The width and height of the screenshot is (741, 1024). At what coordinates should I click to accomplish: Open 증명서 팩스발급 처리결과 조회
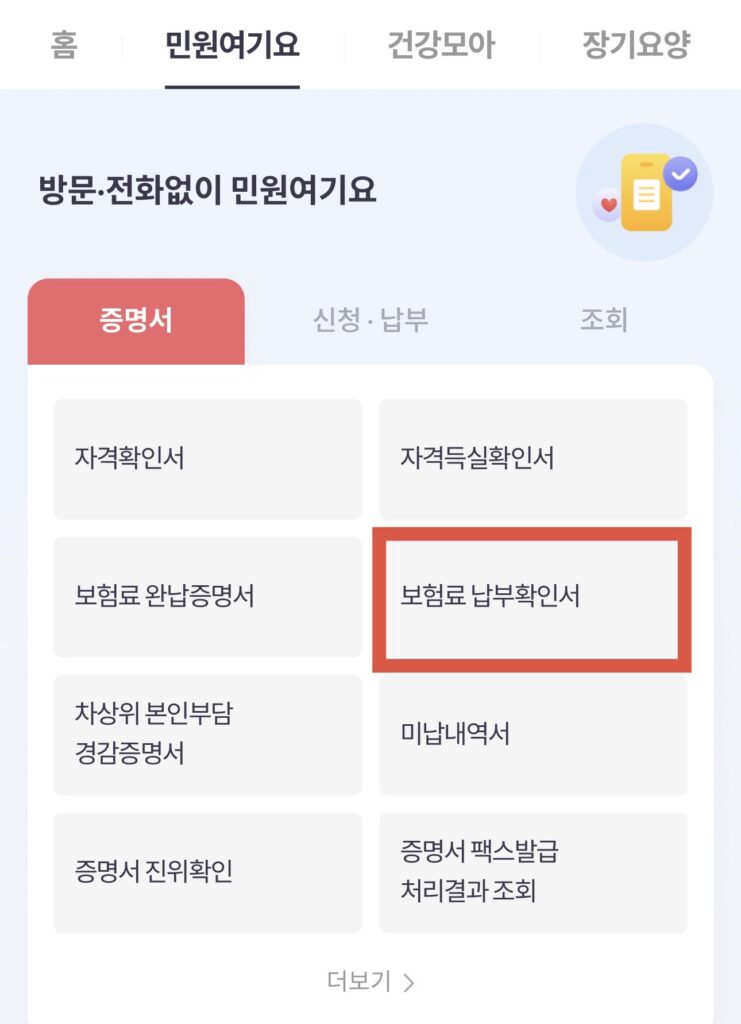coord(532,872)
